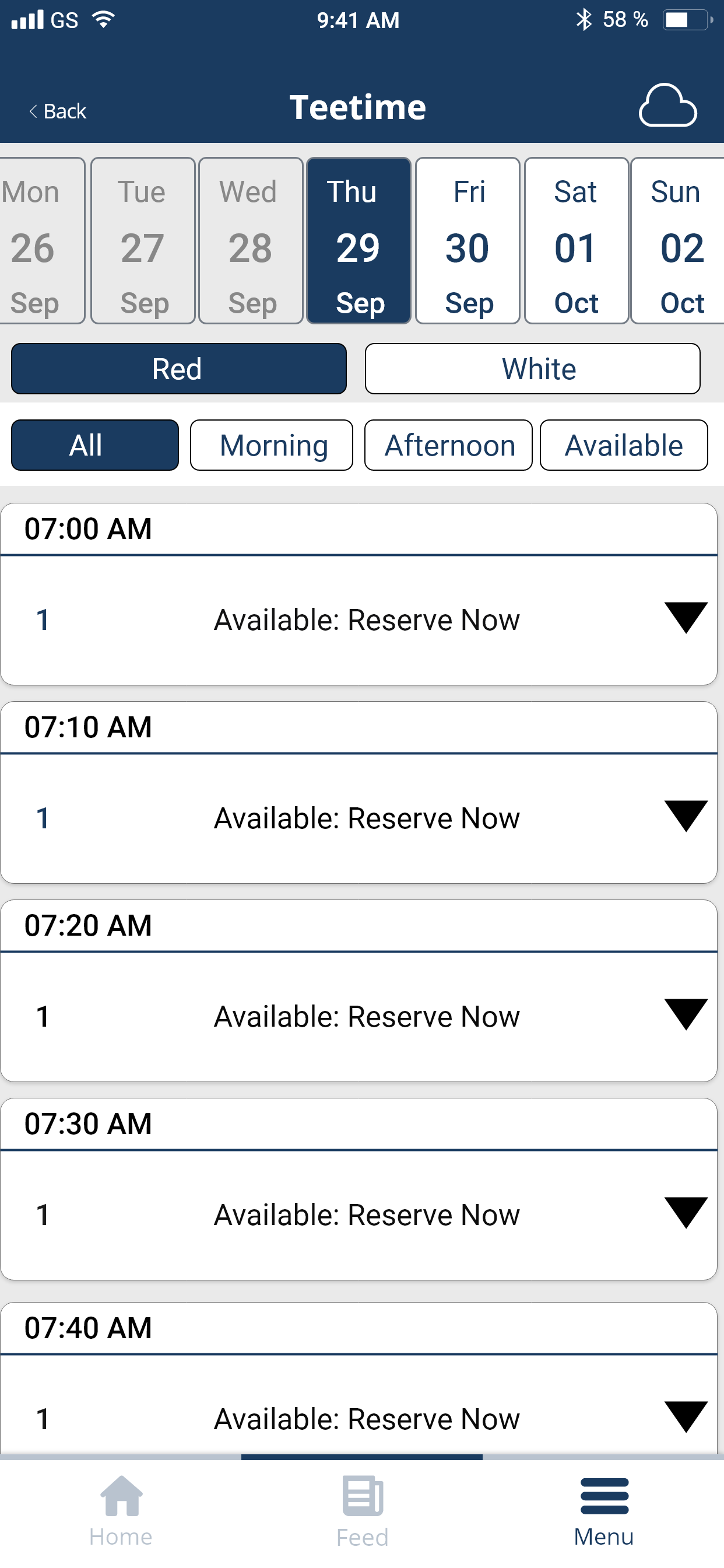Open the Feed tab
The image size is (724, 1568).
tap(362, 1511)
